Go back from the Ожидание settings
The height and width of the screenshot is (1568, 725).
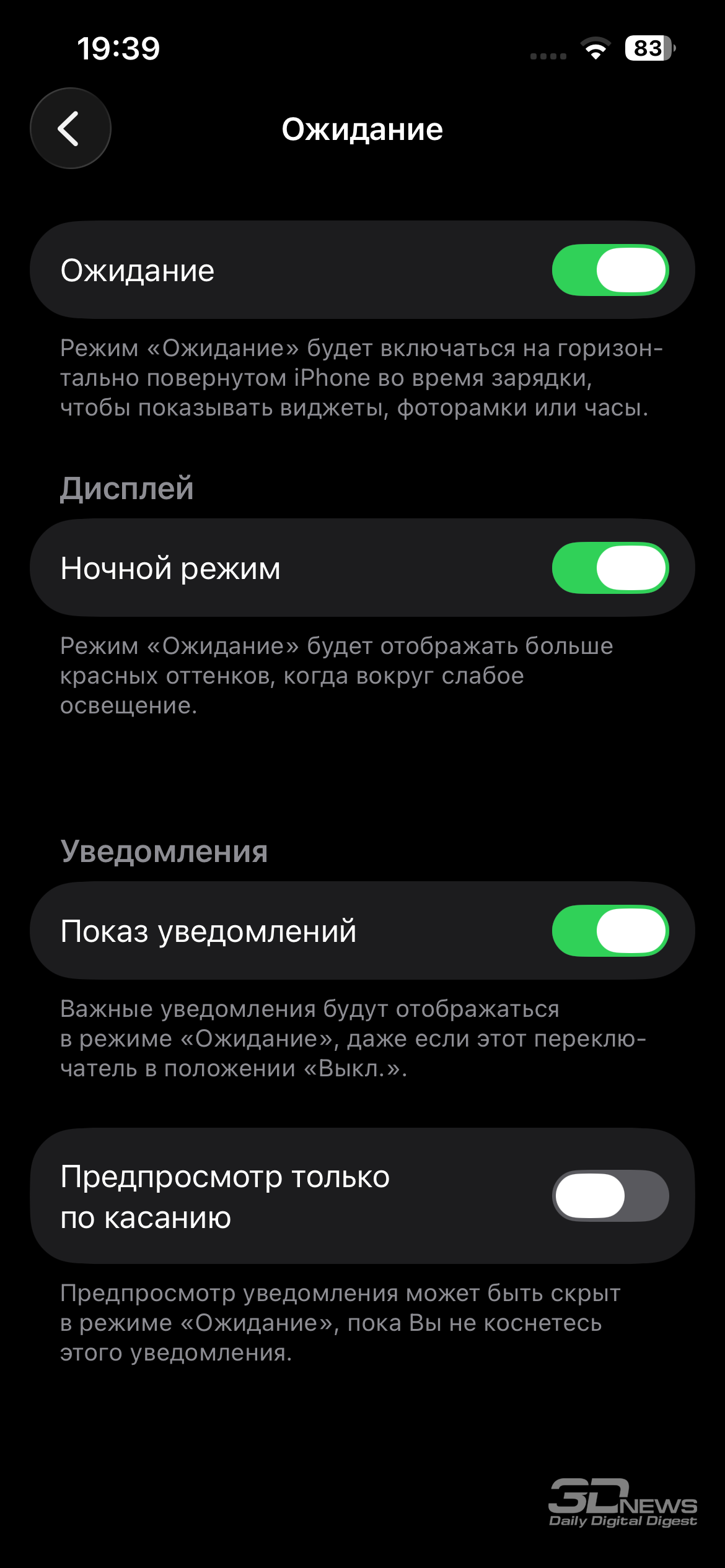[70, 128]
